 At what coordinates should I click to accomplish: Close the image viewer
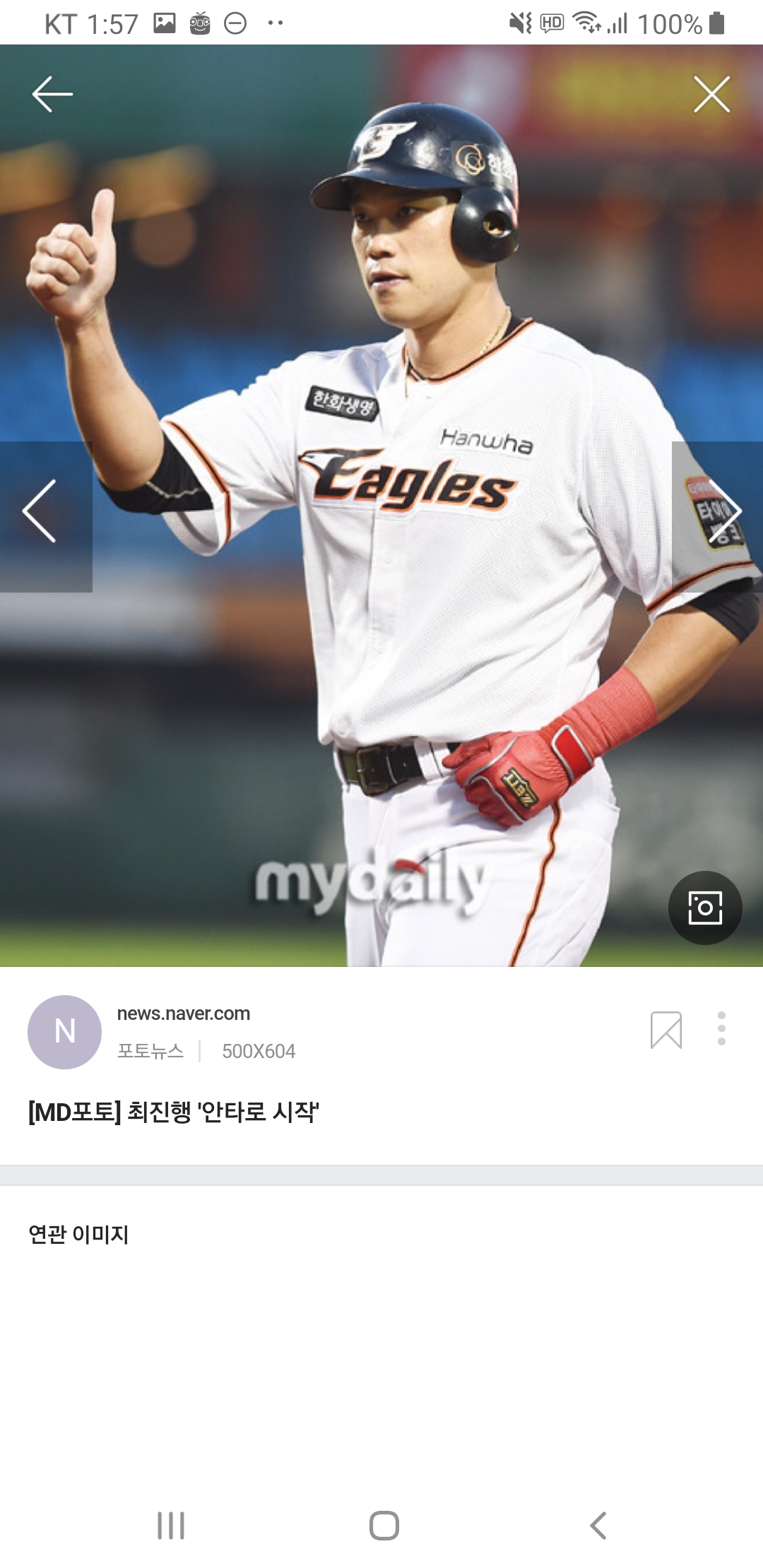point(711,94)
